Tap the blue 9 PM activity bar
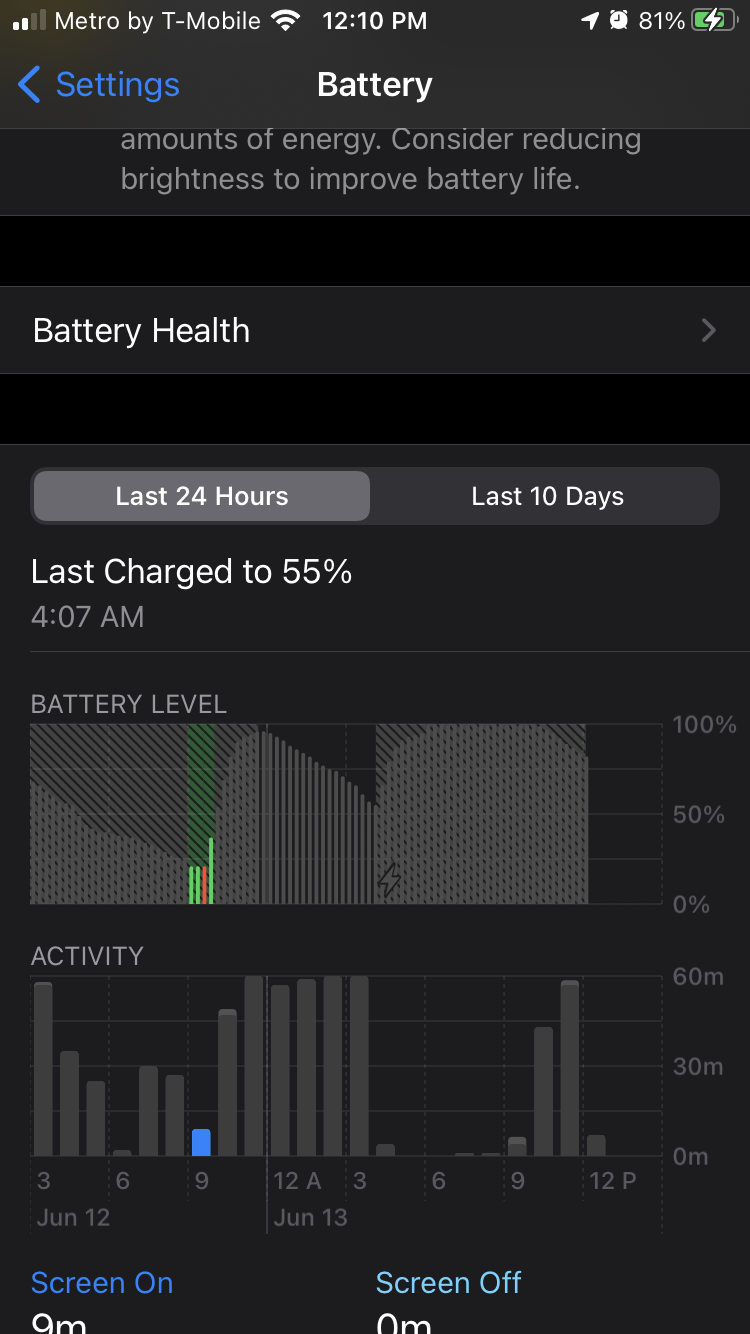 (201, 1142)
